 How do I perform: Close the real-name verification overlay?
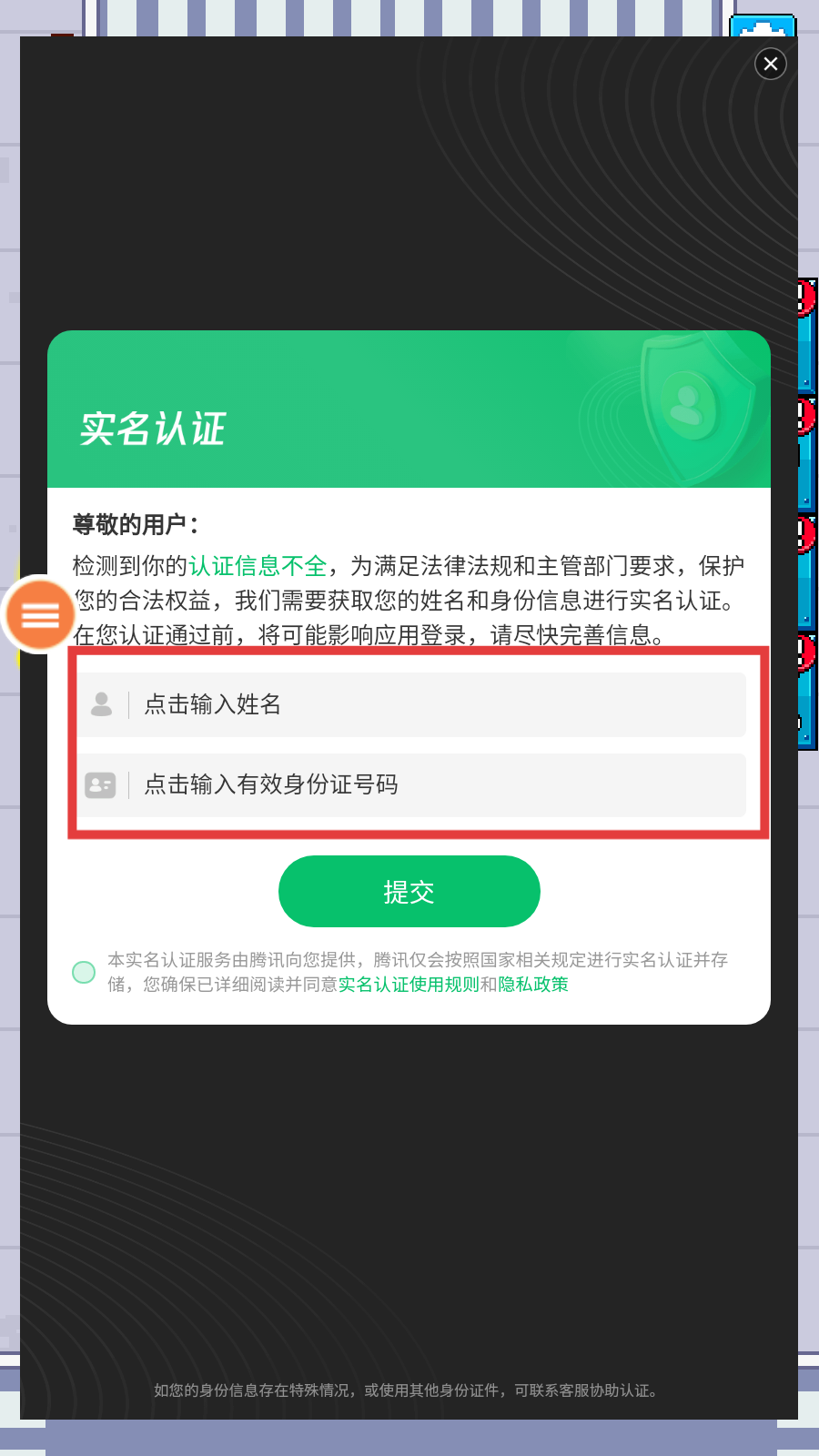coord(771,64)
